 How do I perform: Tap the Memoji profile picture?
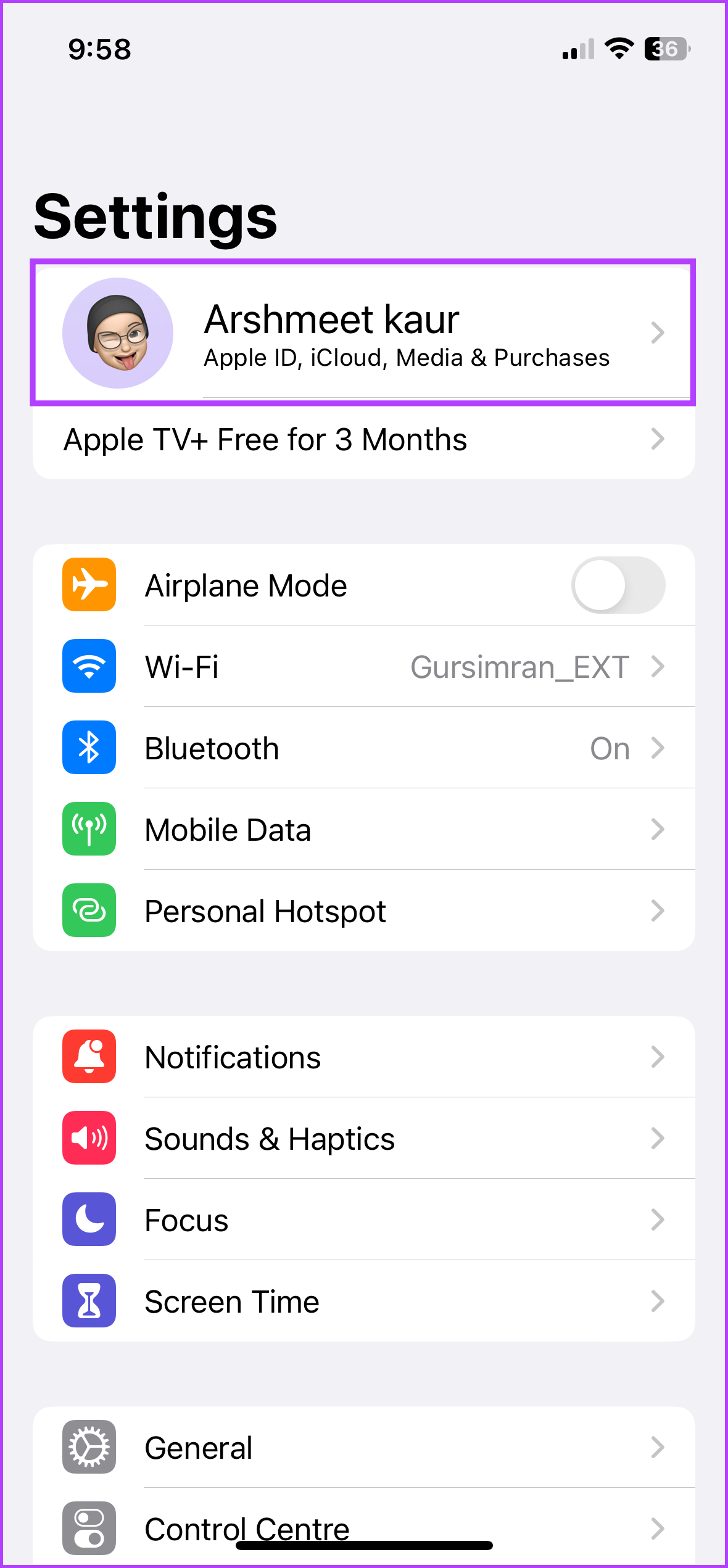[117, 333]
